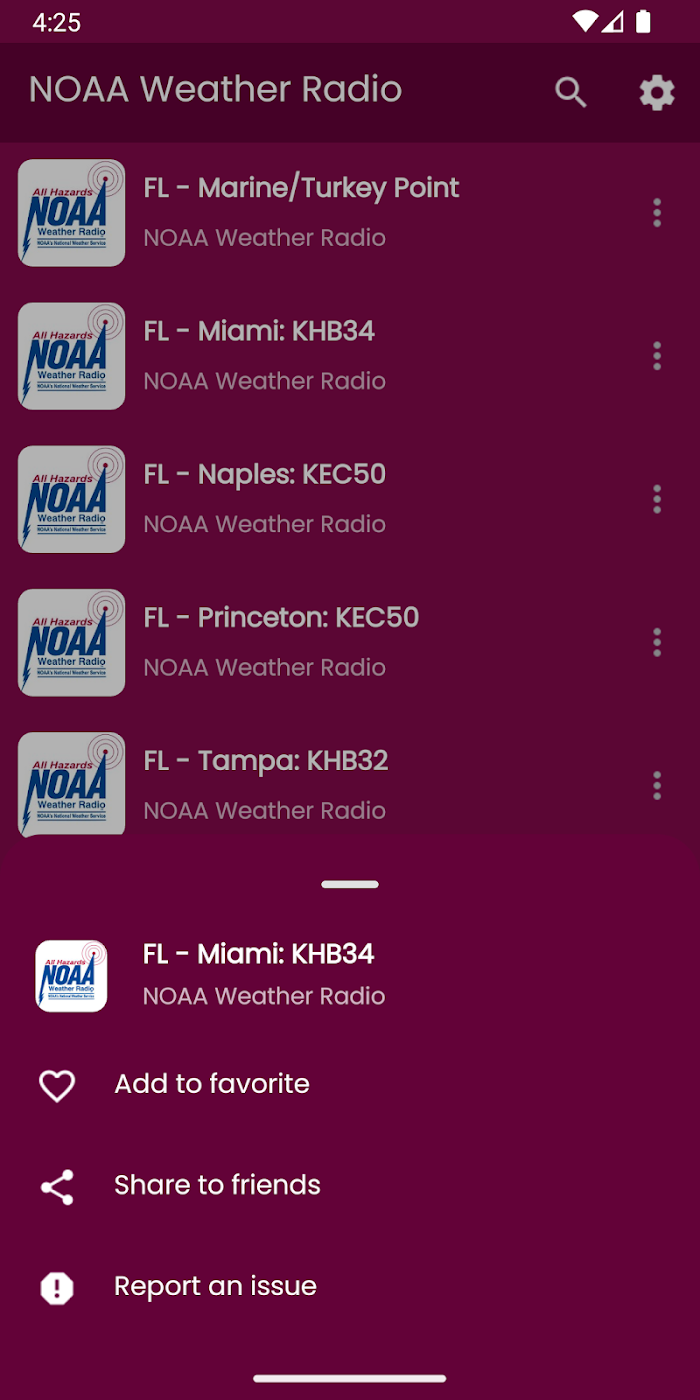Open overflow menu for FL - Tampa: KHB32
The width and height of the screenshot is (700, 1400).
(x=657, y=785)
